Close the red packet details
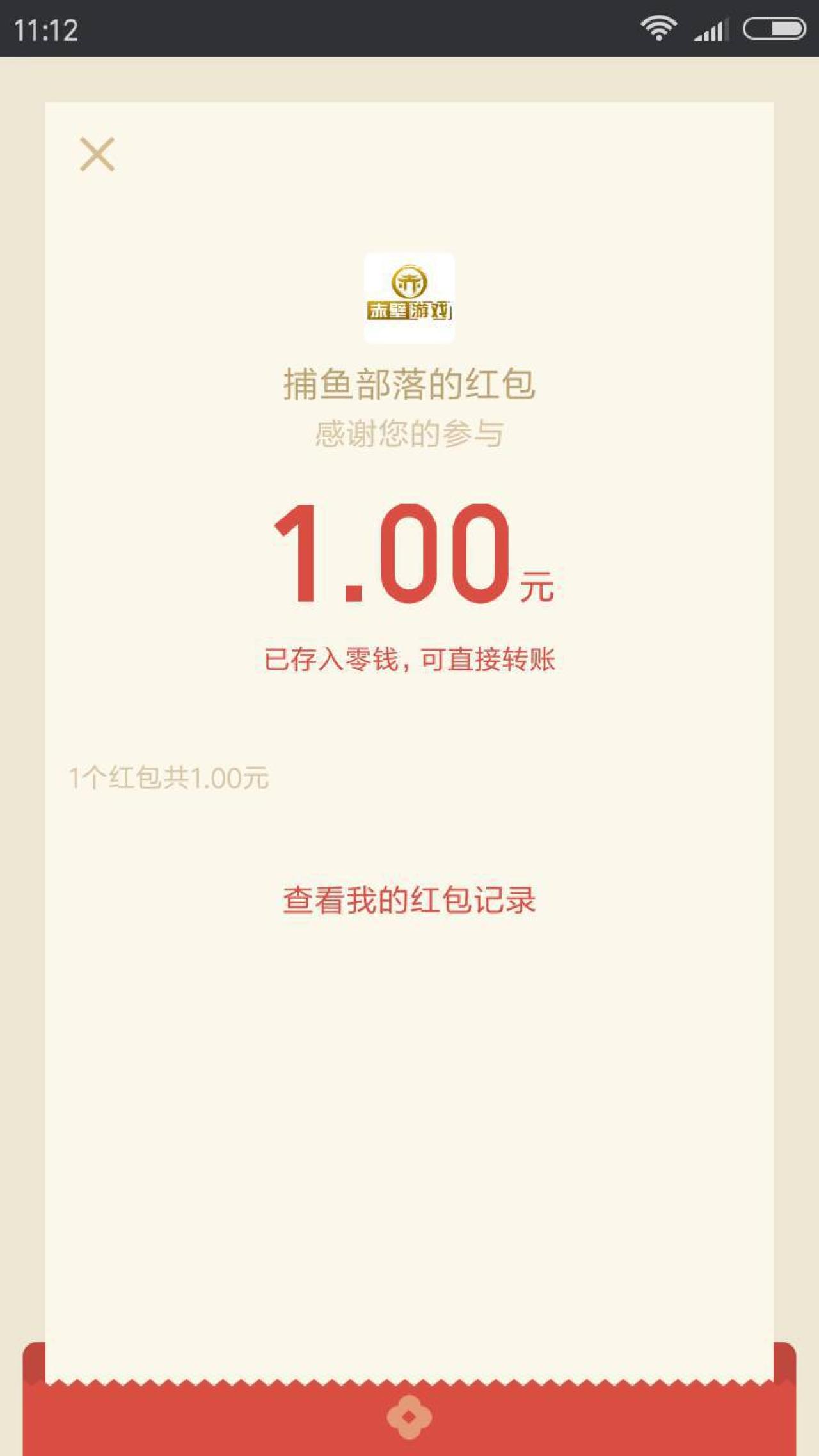Image resolution: width=819 pixels, height=1456 pixels. coord(97,154)
